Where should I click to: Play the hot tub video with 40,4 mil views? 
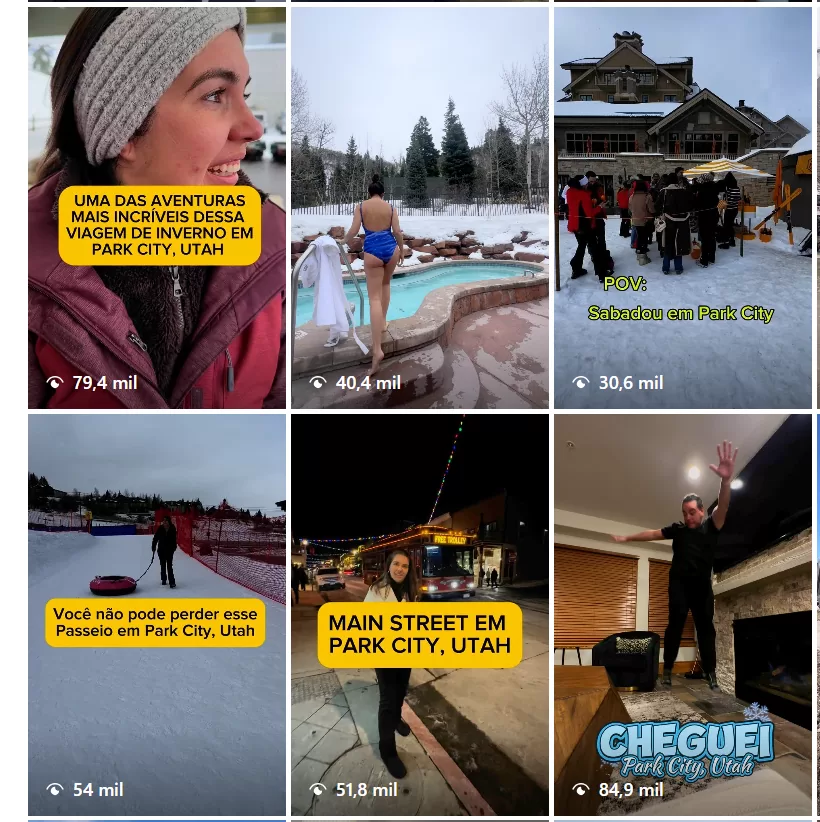(x=420, y=208)
